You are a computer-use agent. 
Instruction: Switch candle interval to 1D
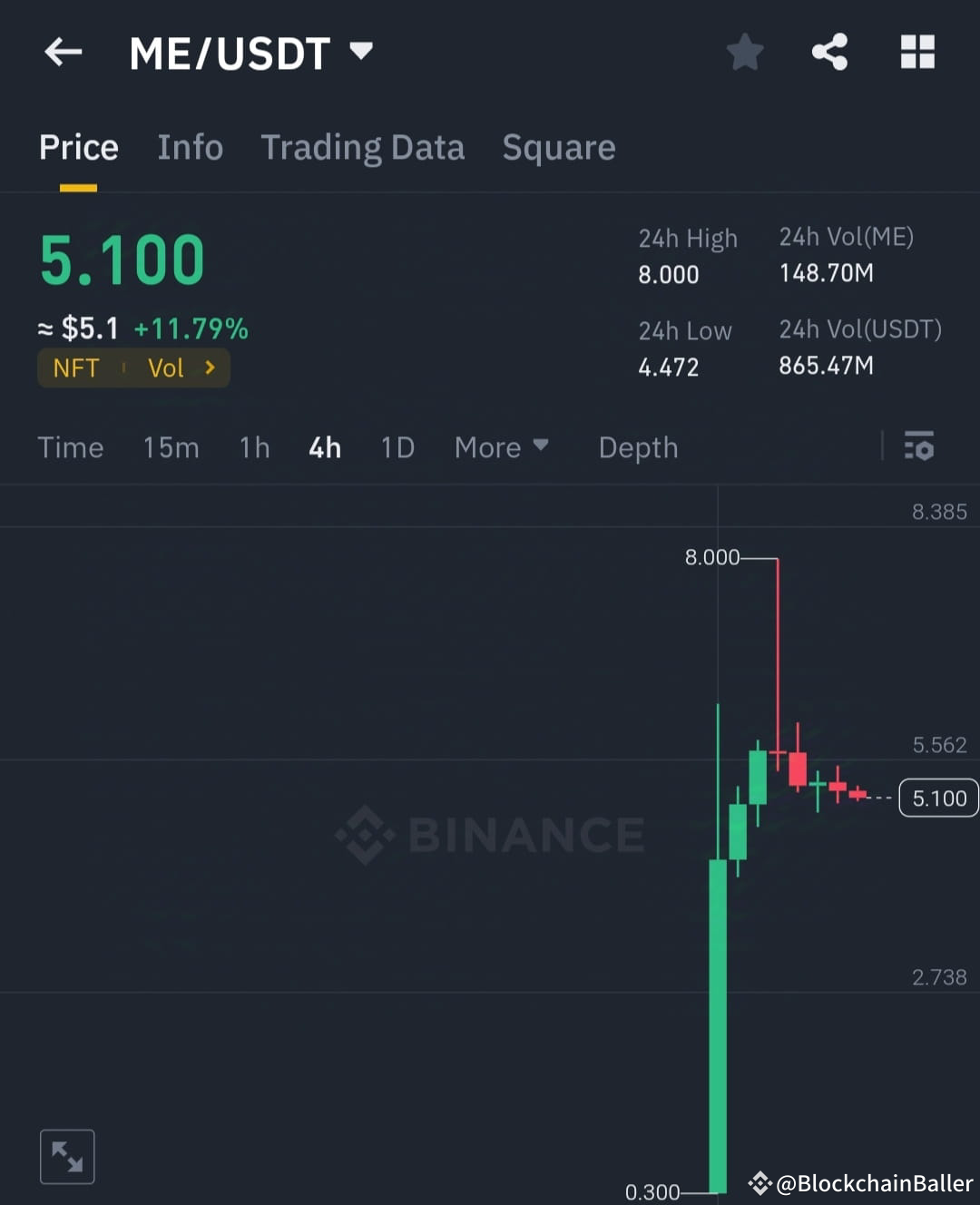[x=397, y=446]
